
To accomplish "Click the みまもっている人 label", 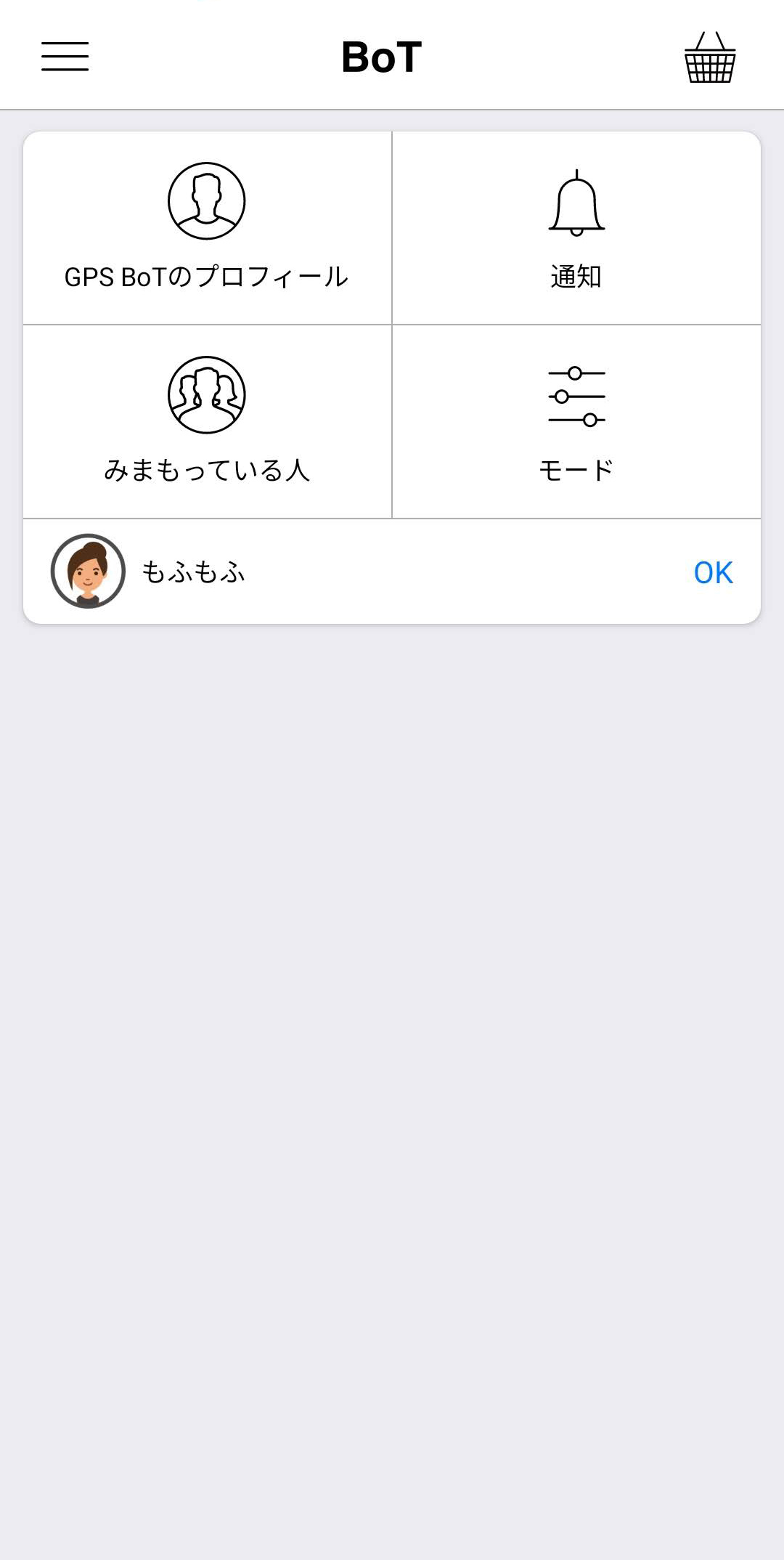I will pos(206,470).
